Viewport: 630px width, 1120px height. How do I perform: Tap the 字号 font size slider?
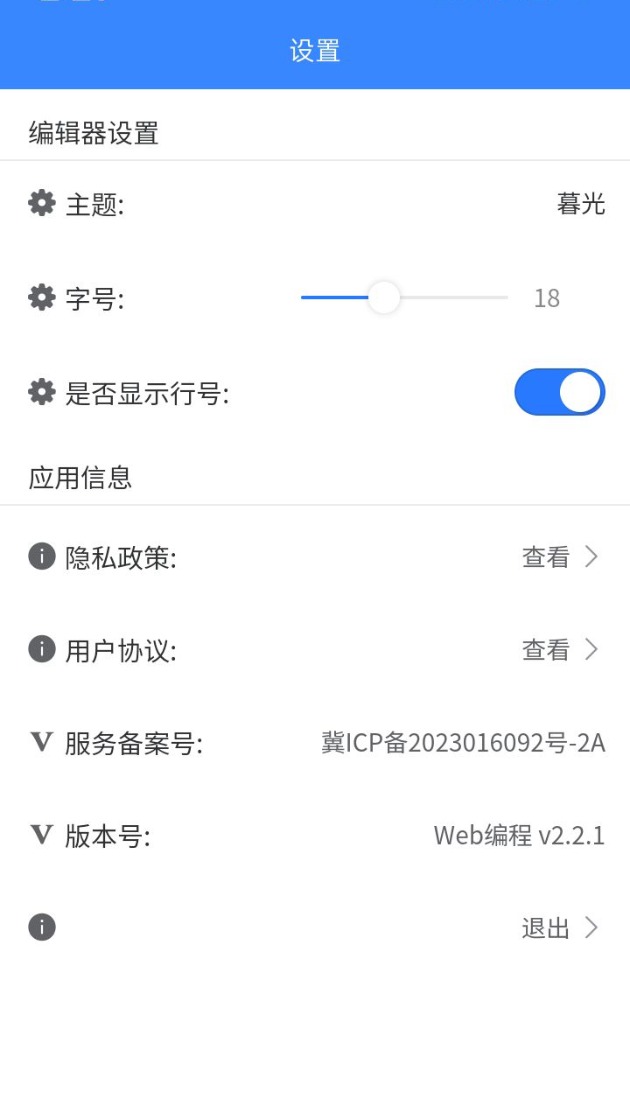pos(404,297)
